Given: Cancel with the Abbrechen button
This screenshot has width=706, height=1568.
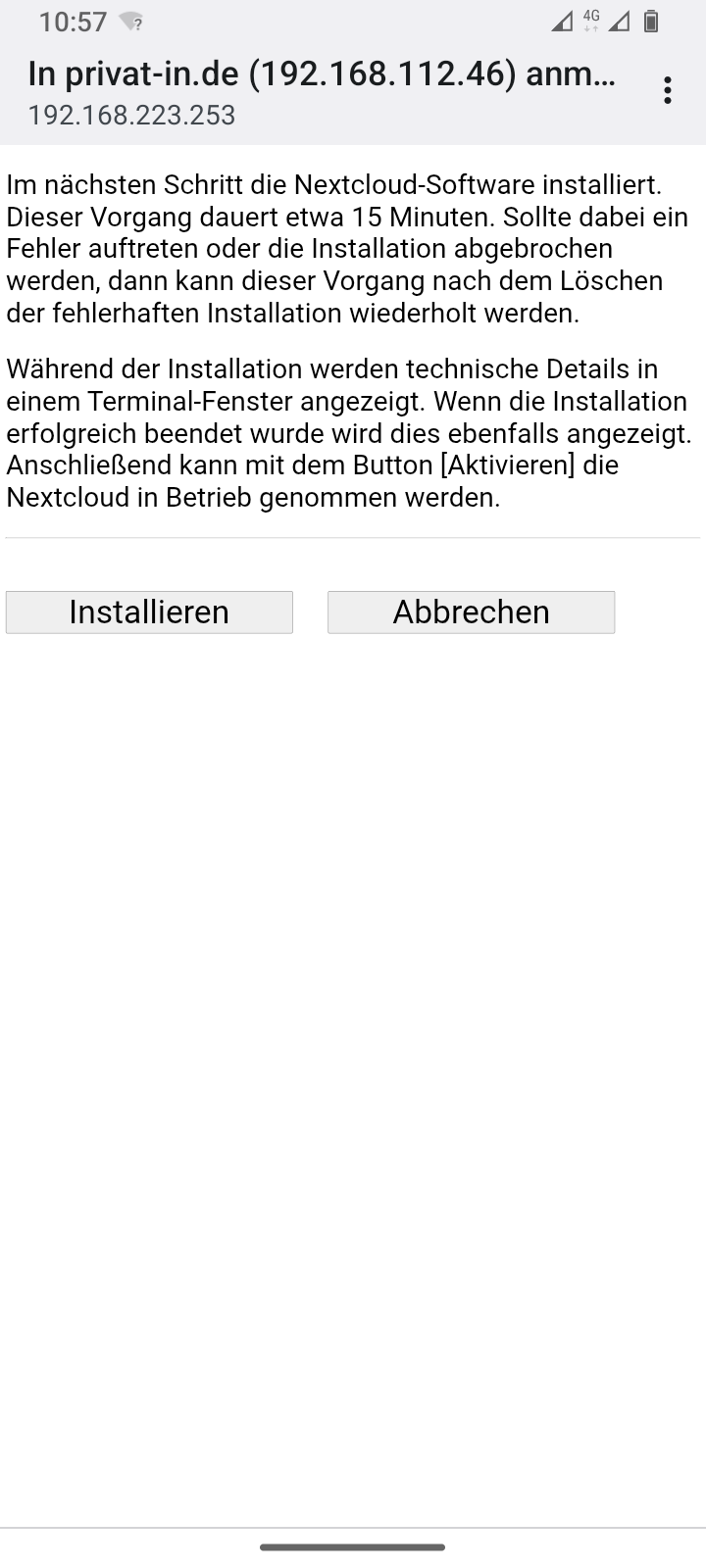Looking at the screenshot, I should point(471,612).
